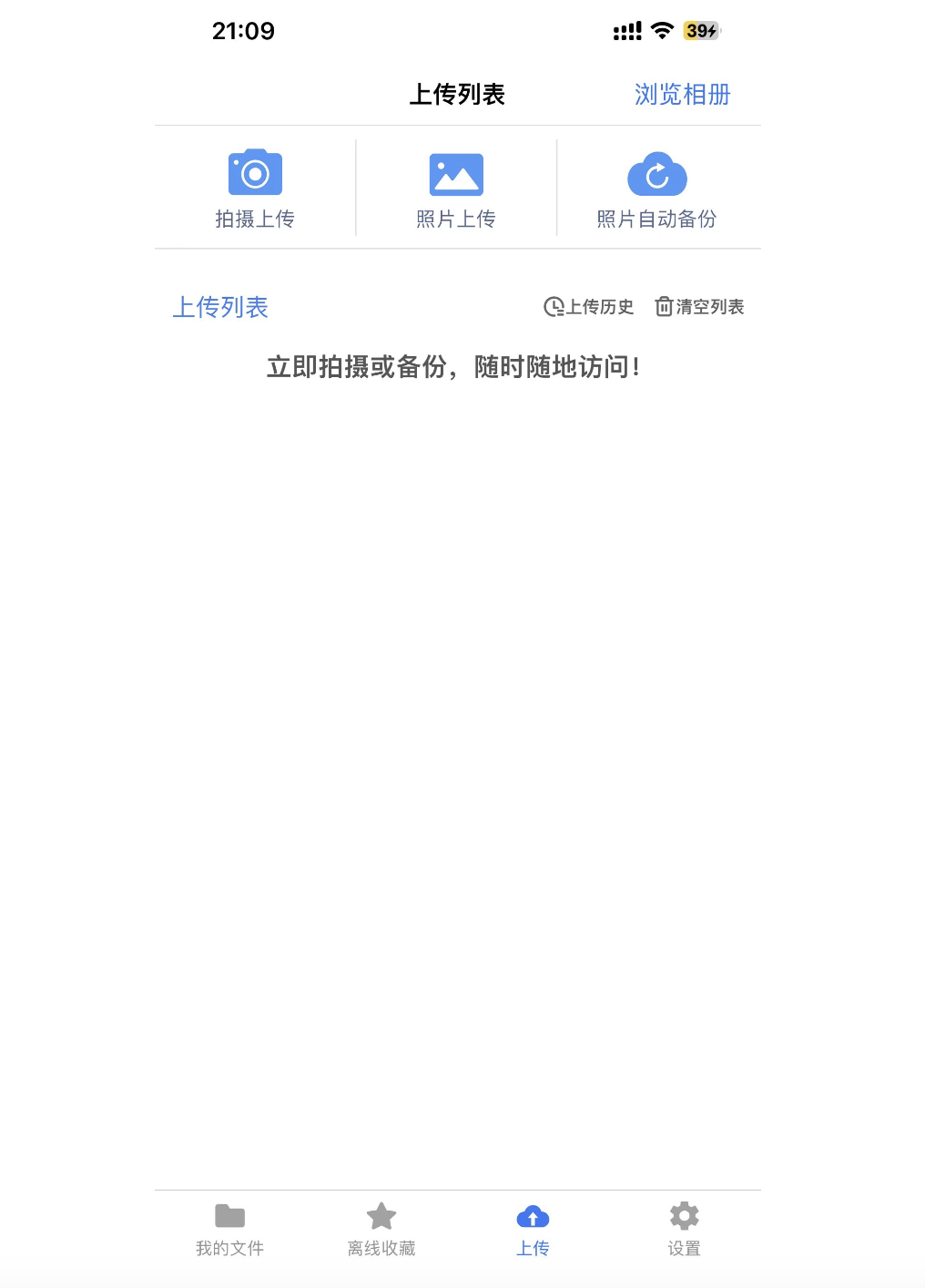This screenshot has width=925, height=1288.
Task: Tap the battery indicator showing 39
Action: point(700,30)
